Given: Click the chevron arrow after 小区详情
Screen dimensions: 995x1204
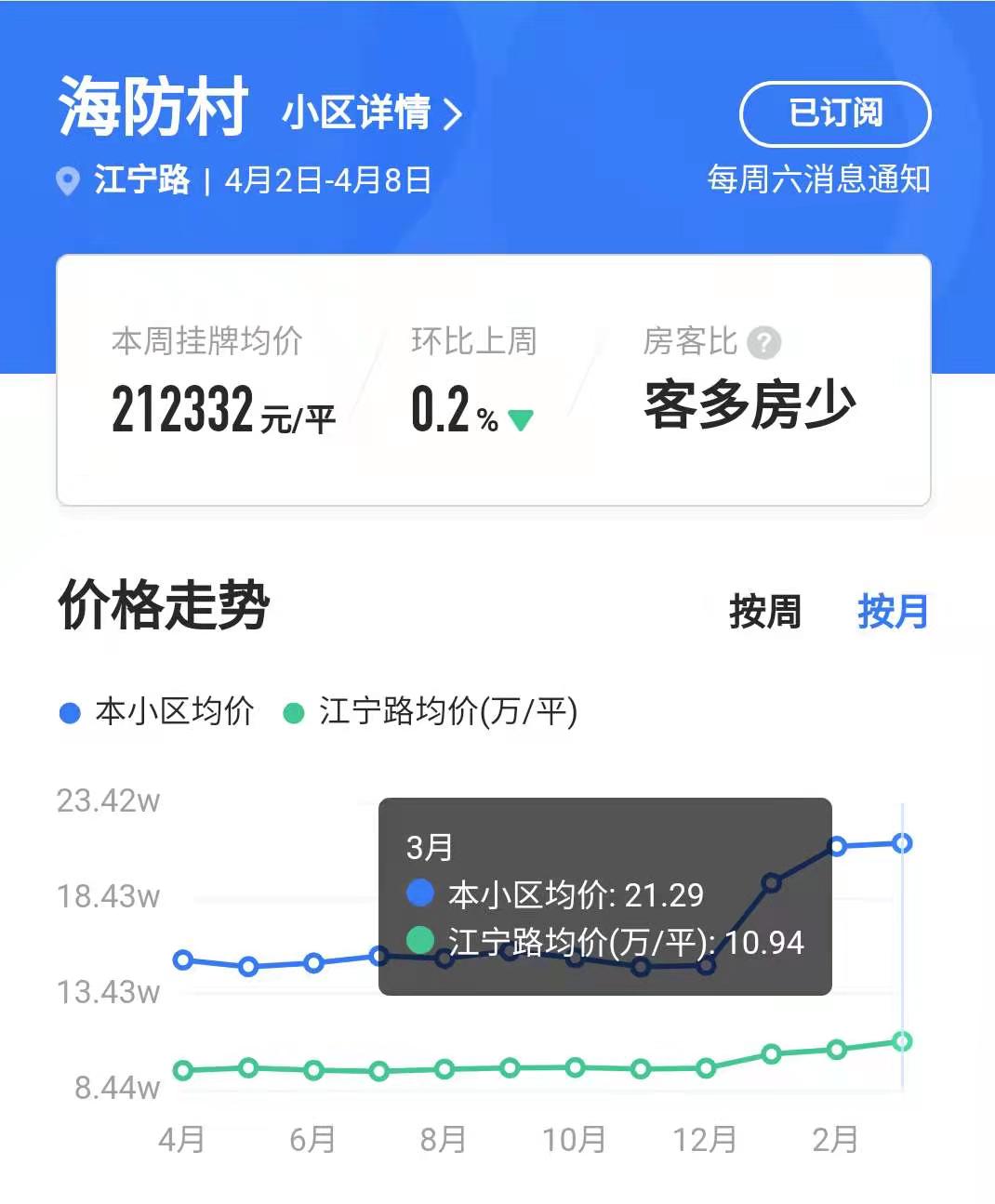Looking at the screenshot, I should click(x=455, y=115).
